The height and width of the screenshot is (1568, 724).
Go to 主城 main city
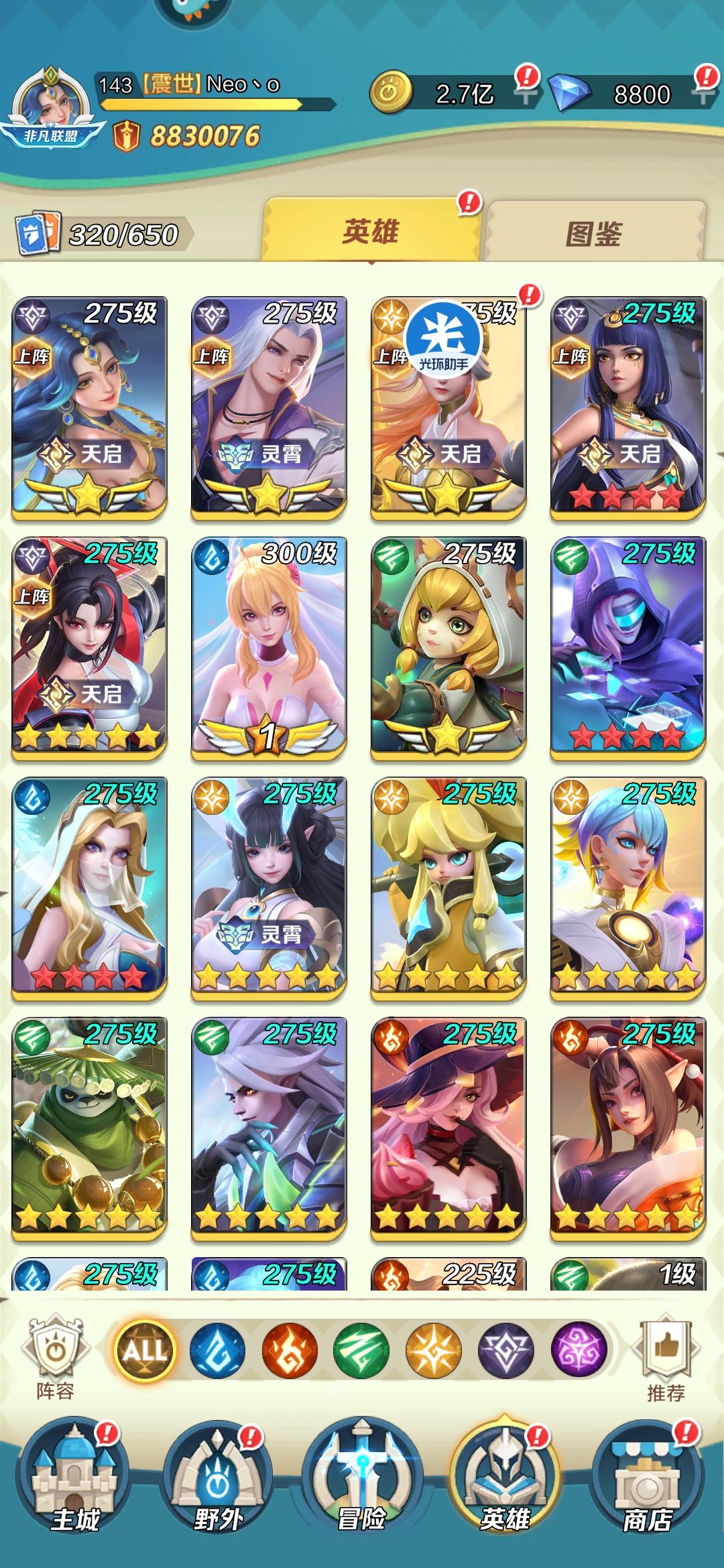74,1478
